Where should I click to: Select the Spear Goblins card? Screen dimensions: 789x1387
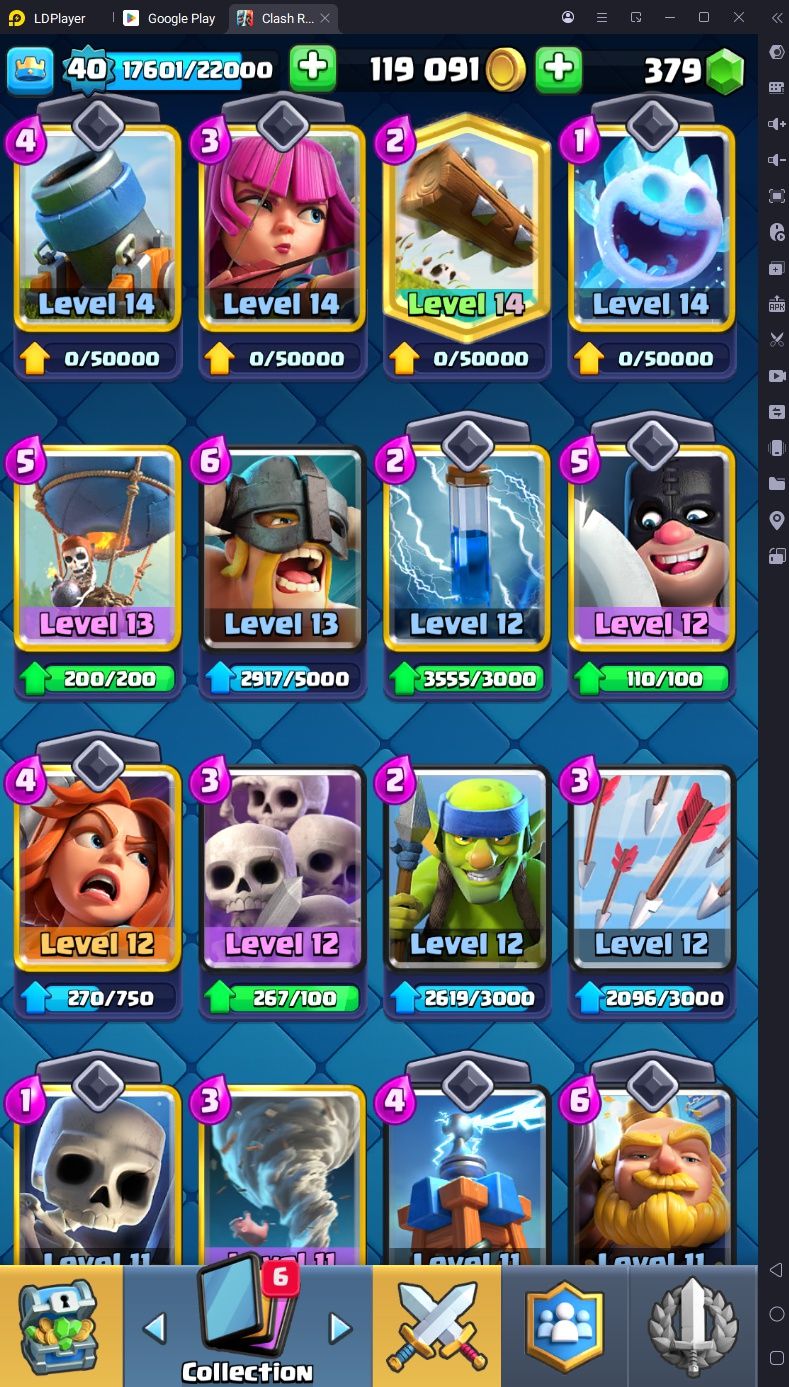click(467, 870)
